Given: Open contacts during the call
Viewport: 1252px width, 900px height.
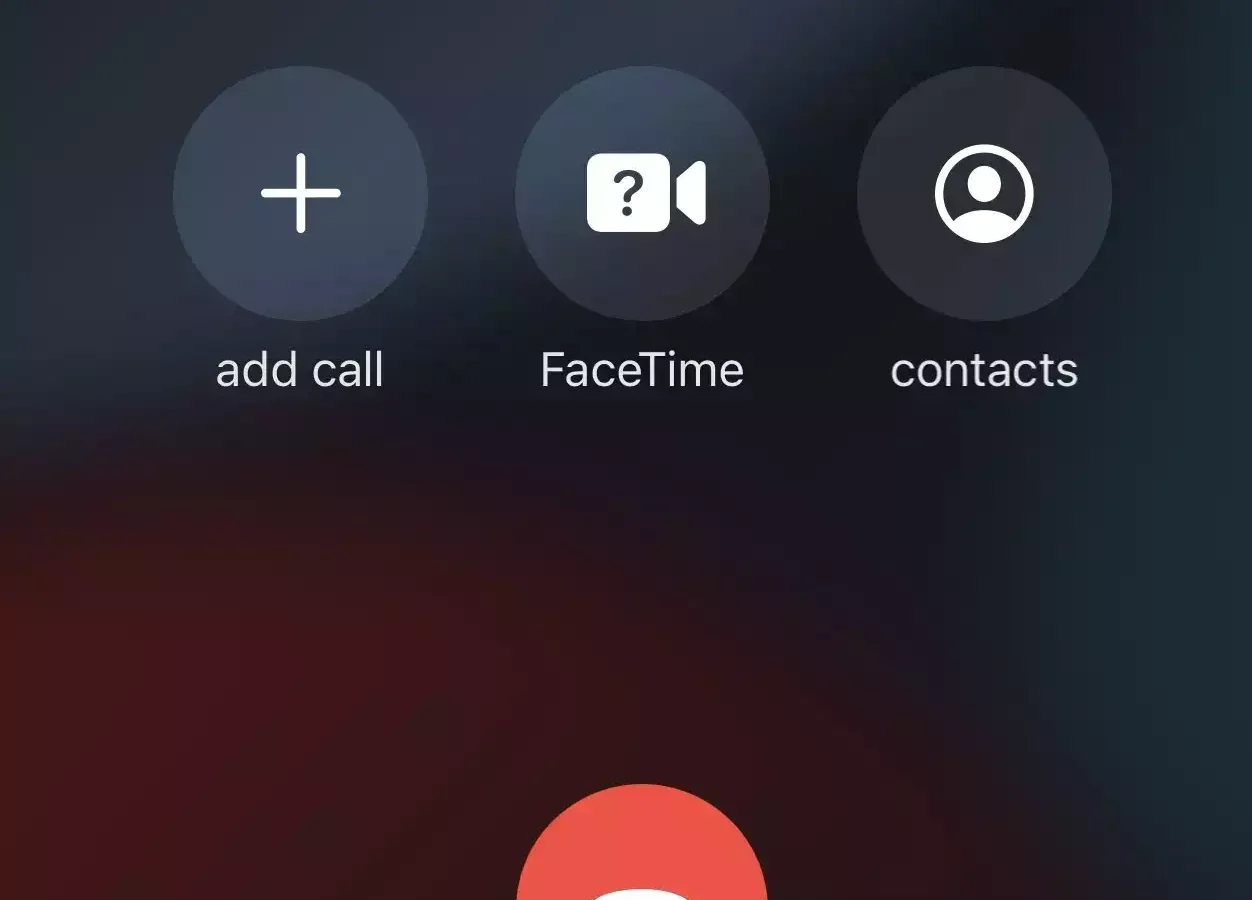Looking at the screenshot, I should pos(984,194).
